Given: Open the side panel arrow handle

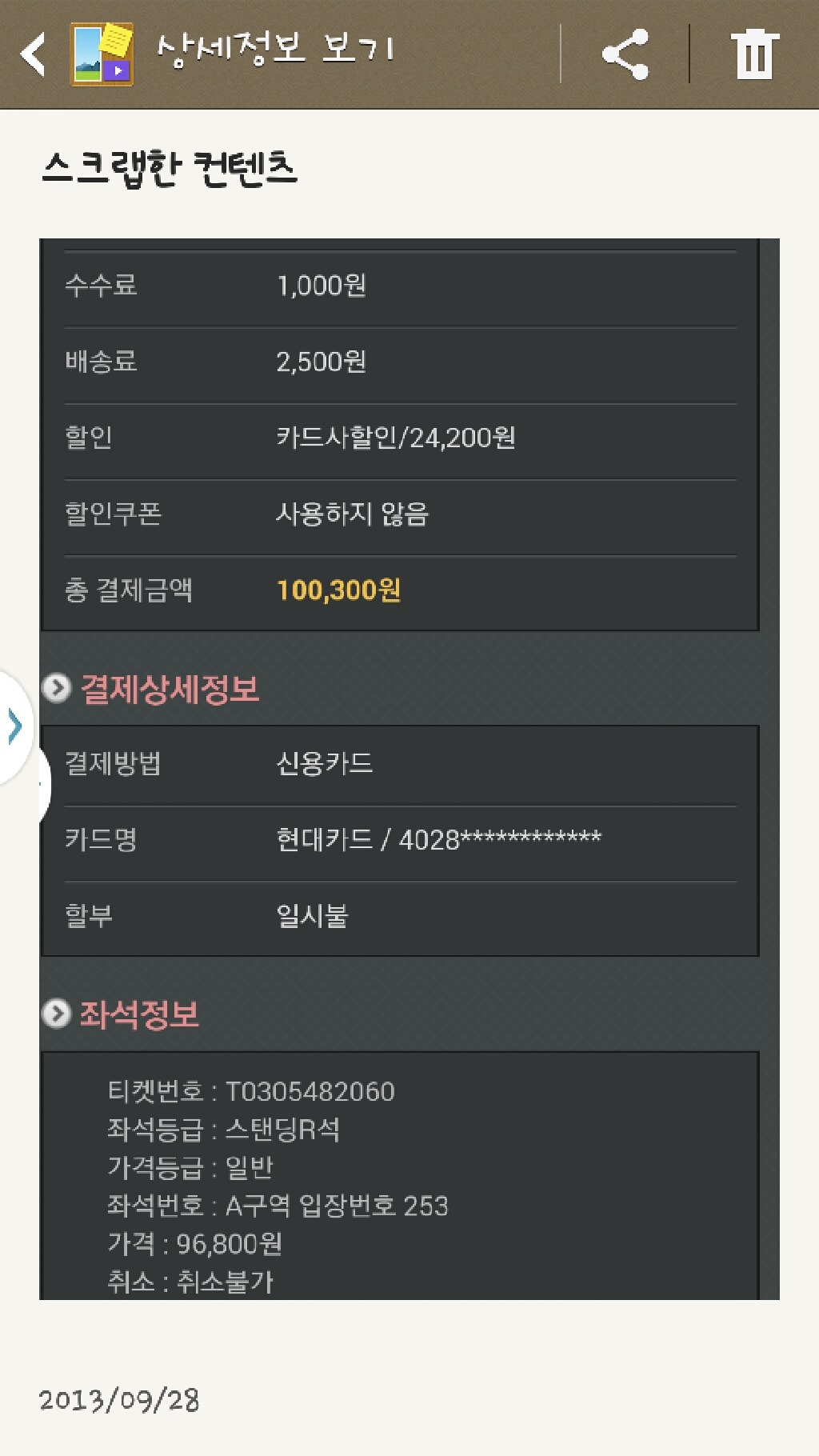Looking at the screenshot, I should click(14, 726).
